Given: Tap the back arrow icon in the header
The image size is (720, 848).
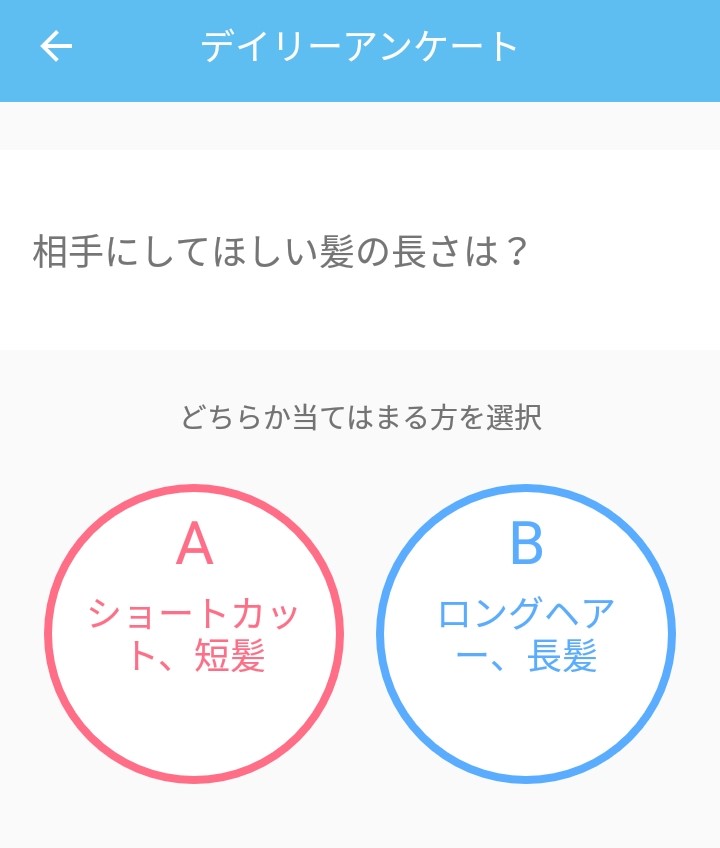Looking at the screenshot, I should click(x=57, y=44).
